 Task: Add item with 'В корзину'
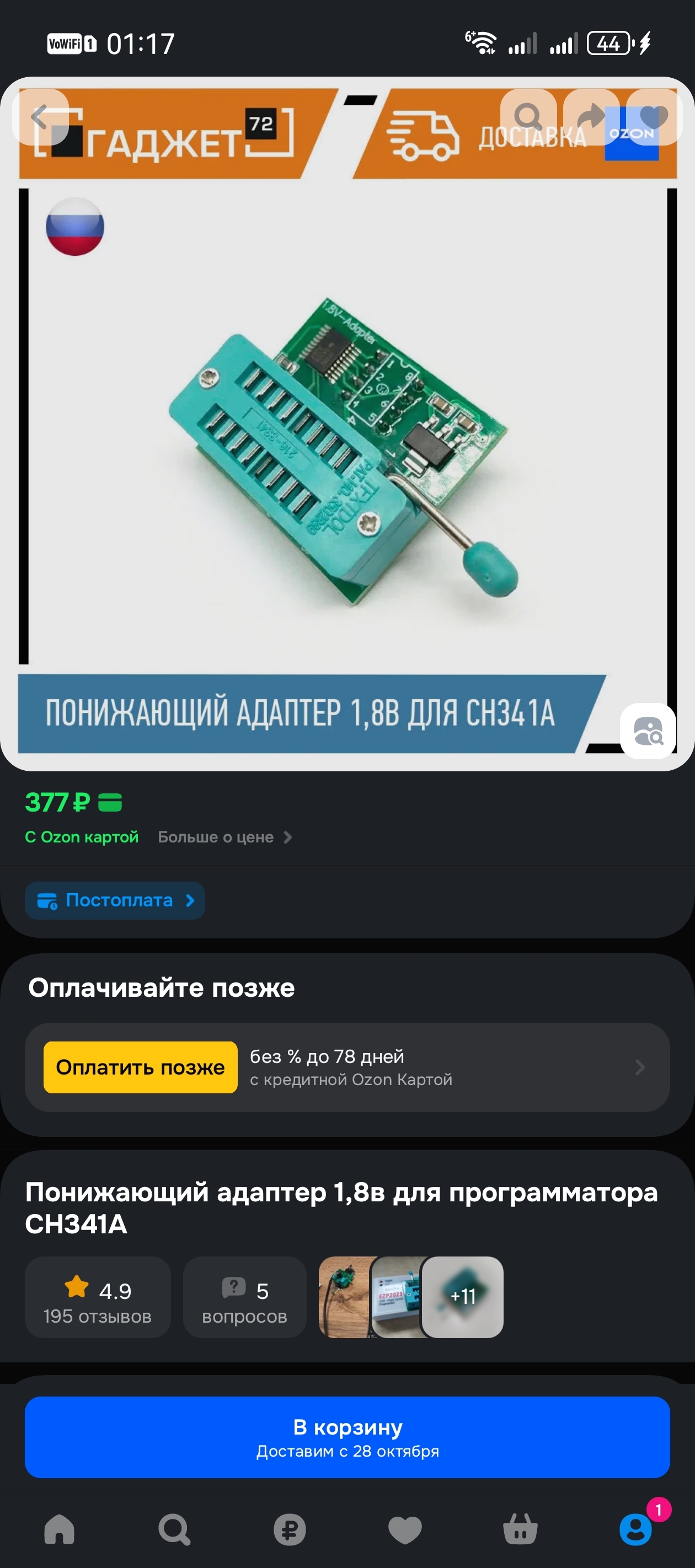[347, 1437]
